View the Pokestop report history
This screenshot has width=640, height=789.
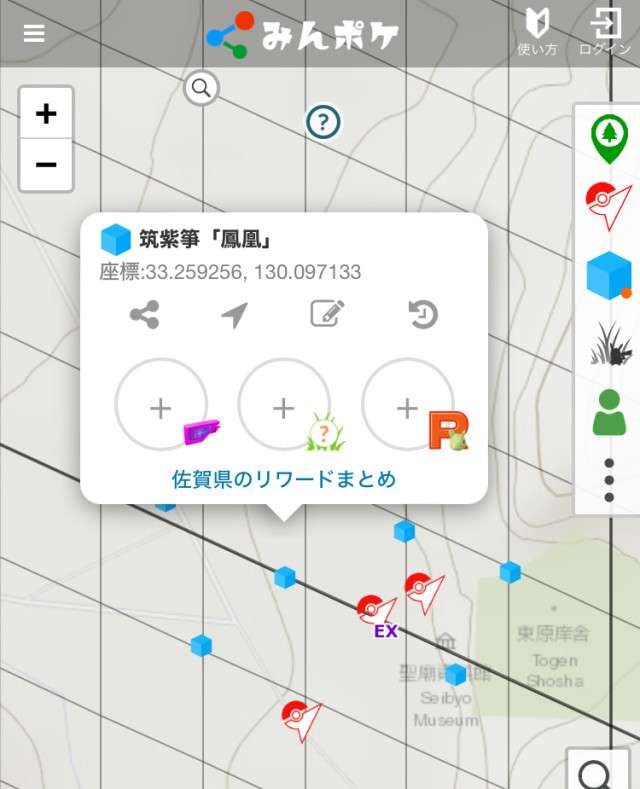(x=423, y=314)
